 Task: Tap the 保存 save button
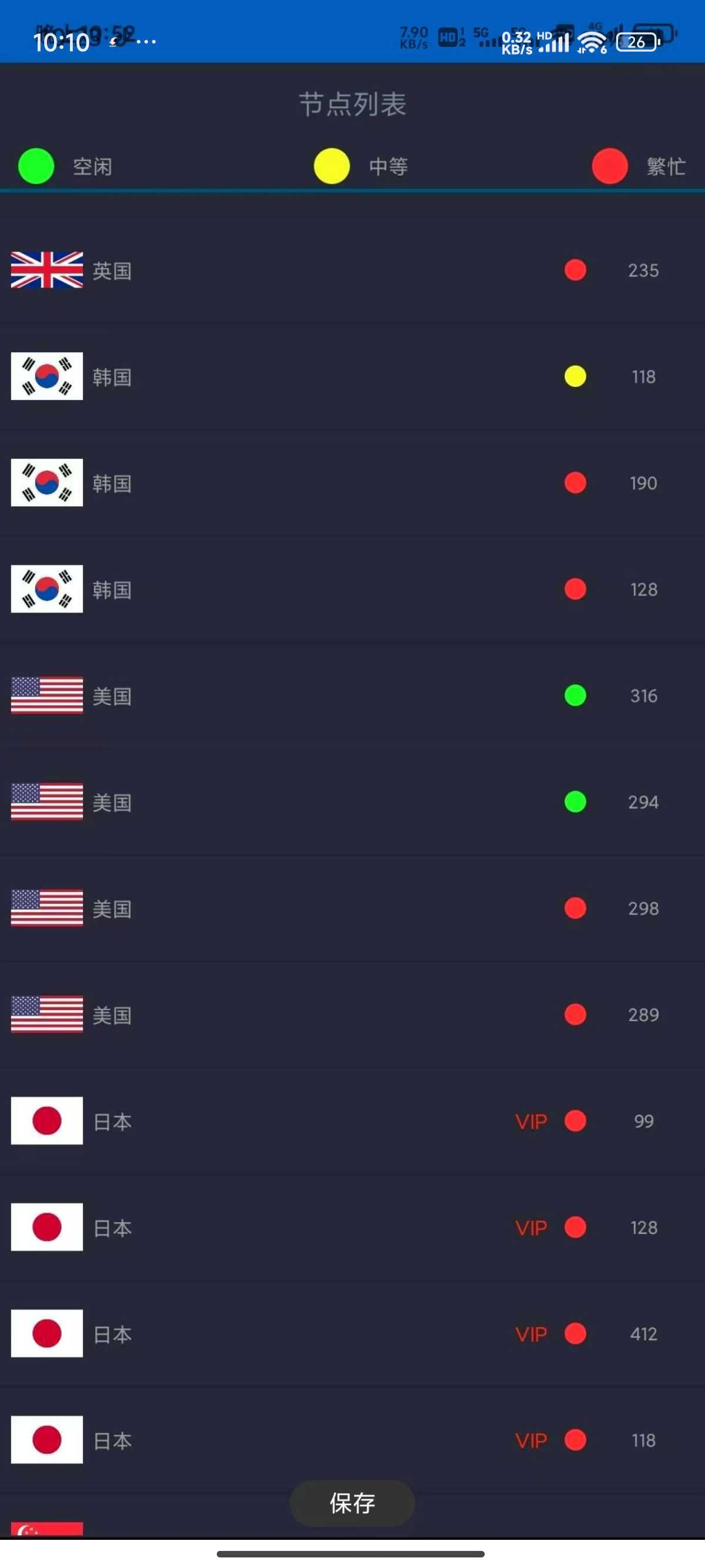point(352,1503)
